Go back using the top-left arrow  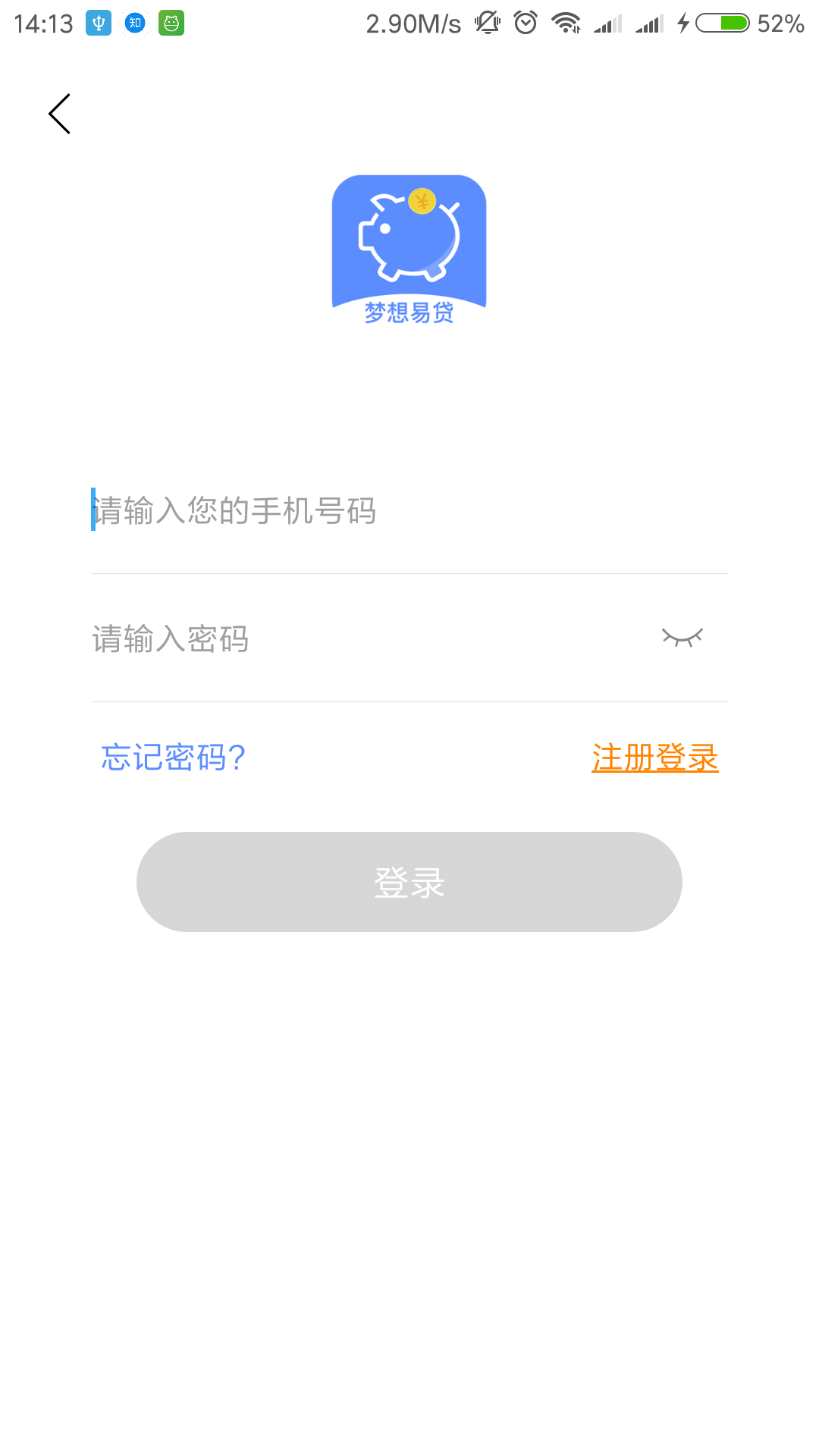coord(59,114)
